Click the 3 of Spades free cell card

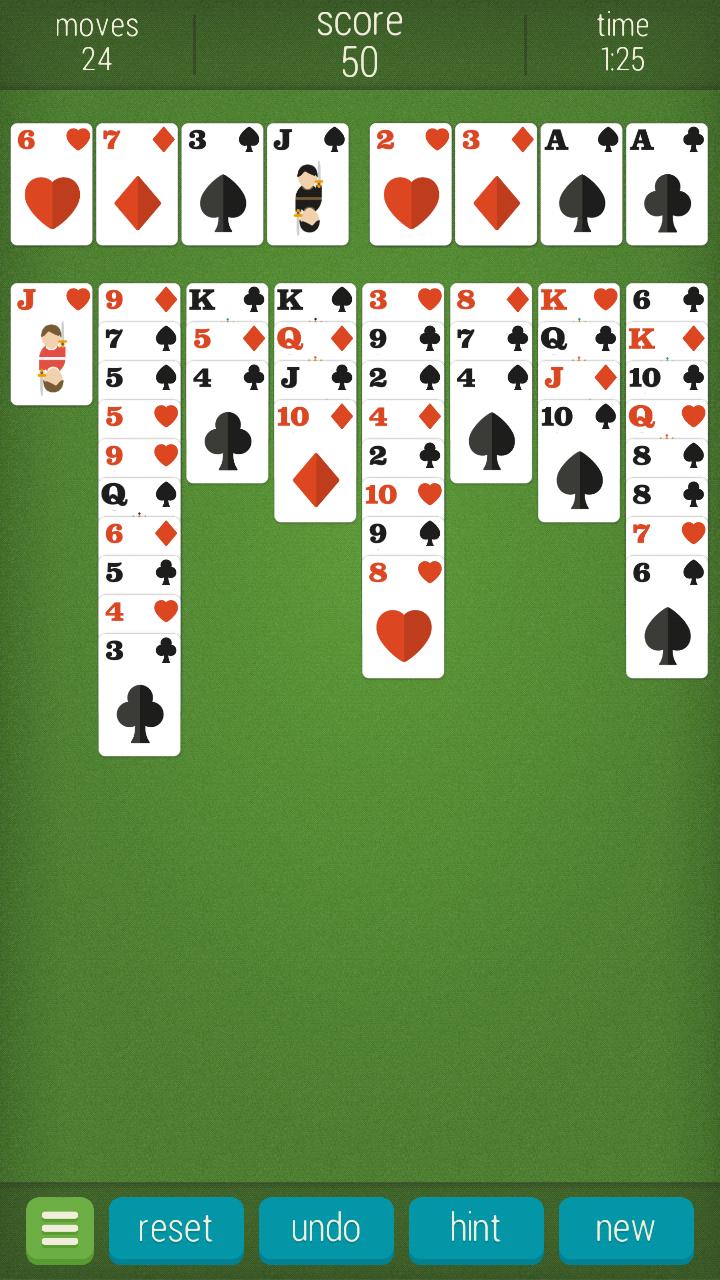222,183
